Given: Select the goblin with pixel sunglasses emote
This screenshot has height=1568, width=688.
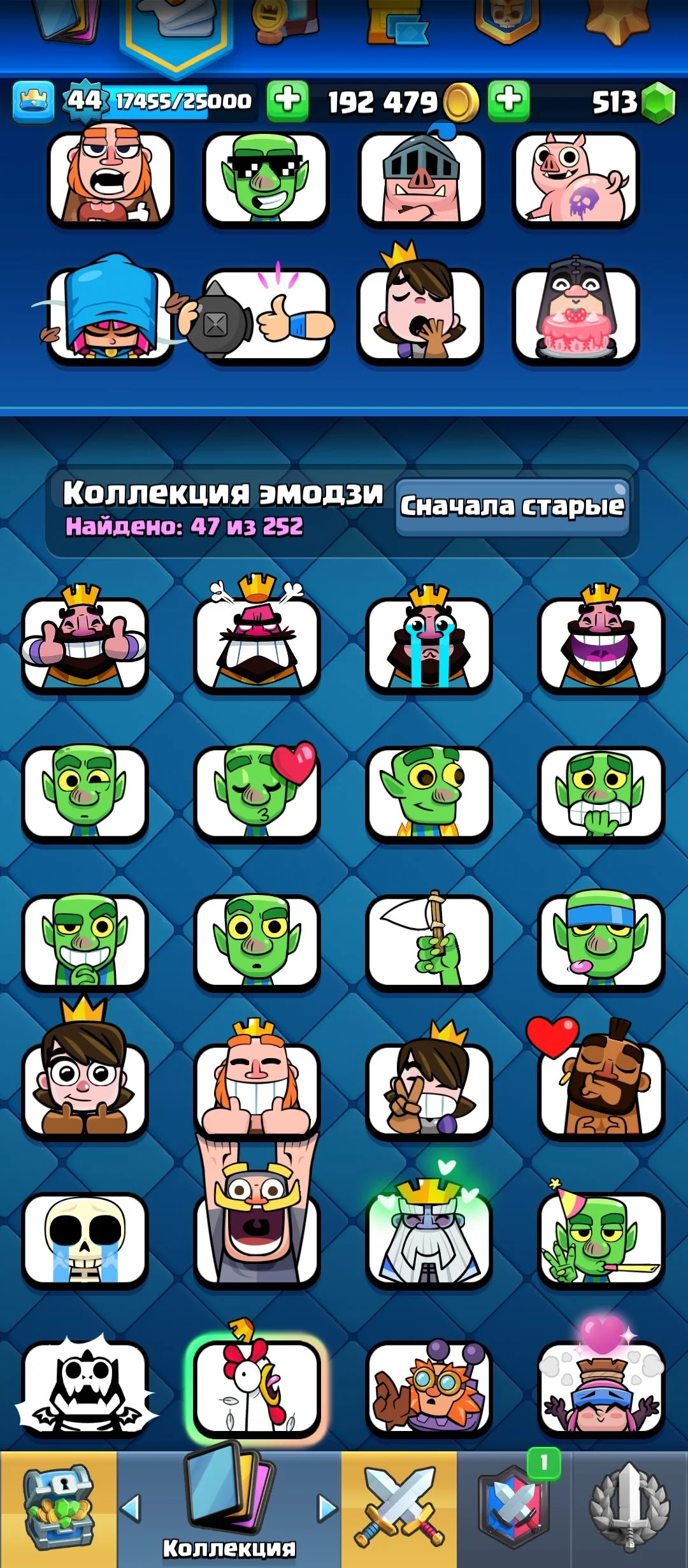Looking at the screenshot, I should point(266,180).
